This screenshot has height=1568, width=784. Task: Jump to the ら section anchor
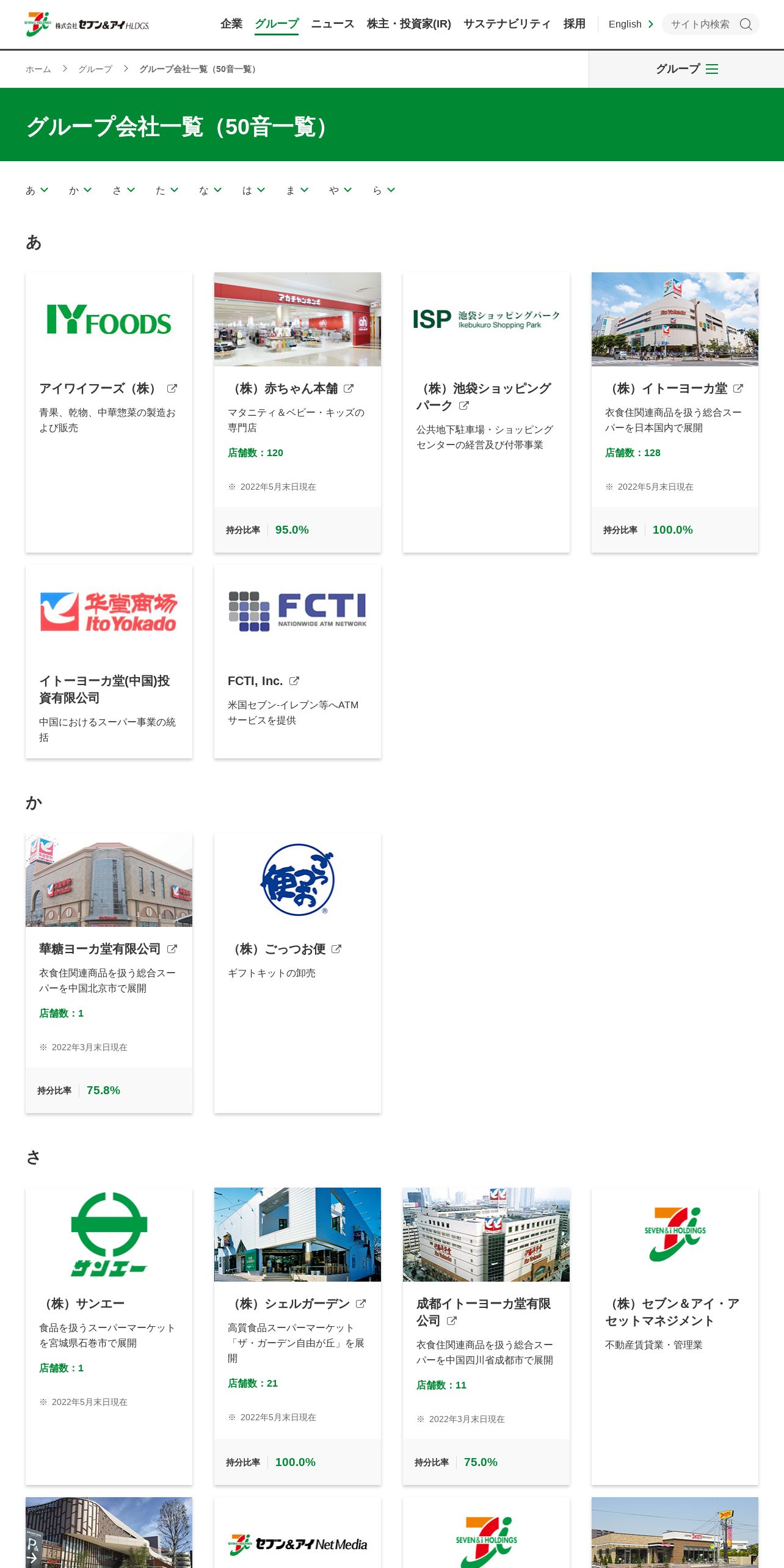[383, 191]
